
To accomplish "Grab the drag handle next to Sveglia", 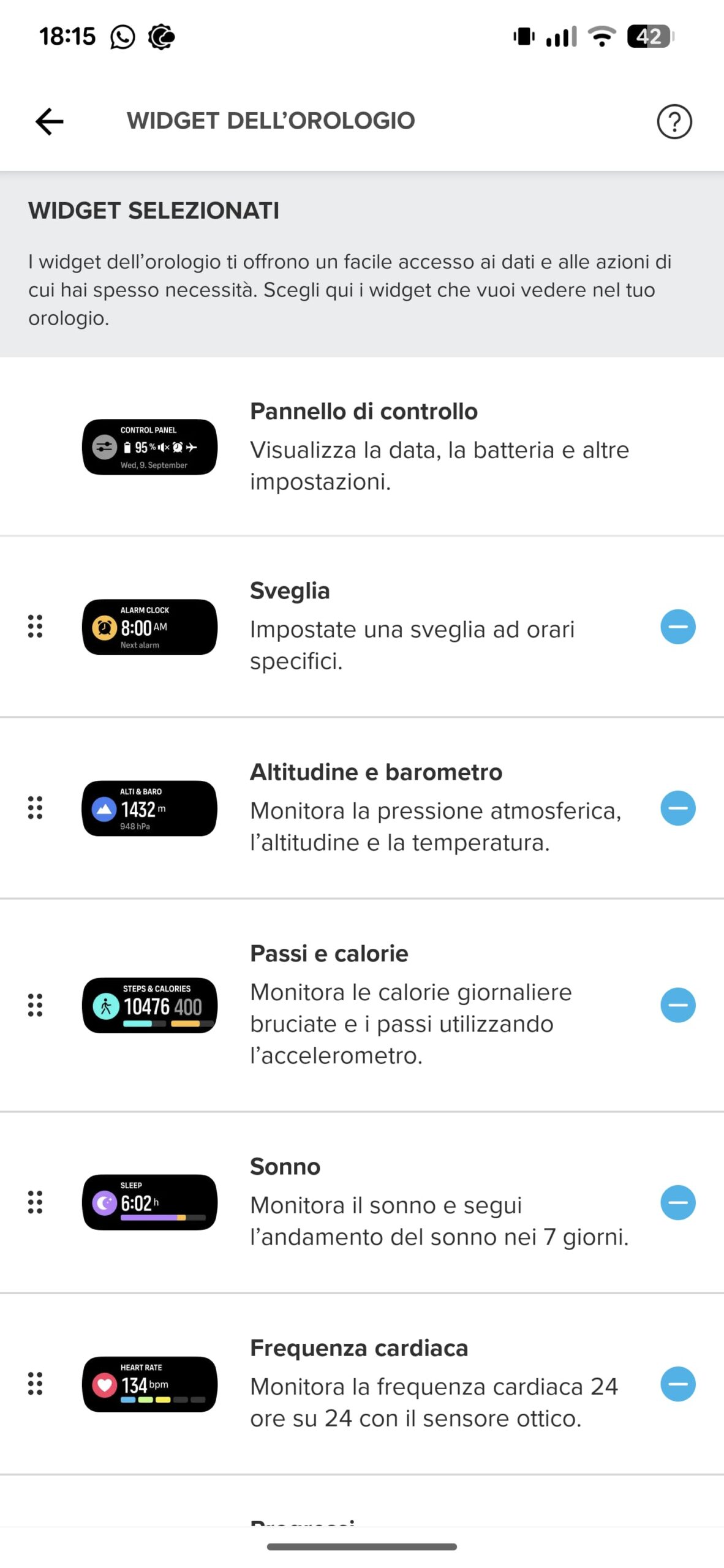I will click(35, 627).
